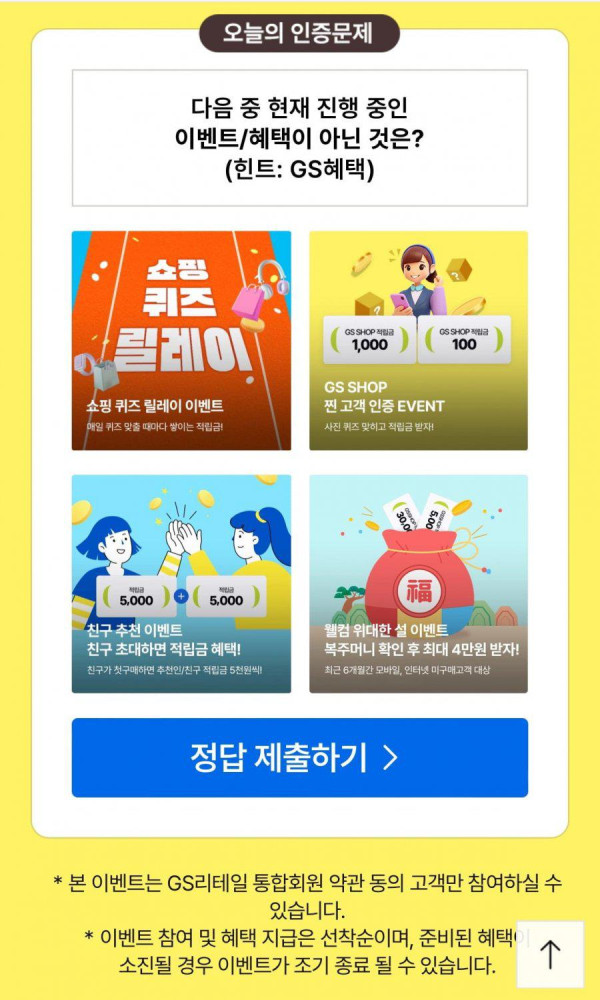Submit answer with 정답 제출하기 button
This screenshot has height=1000, width=600.
click(299, 757)
